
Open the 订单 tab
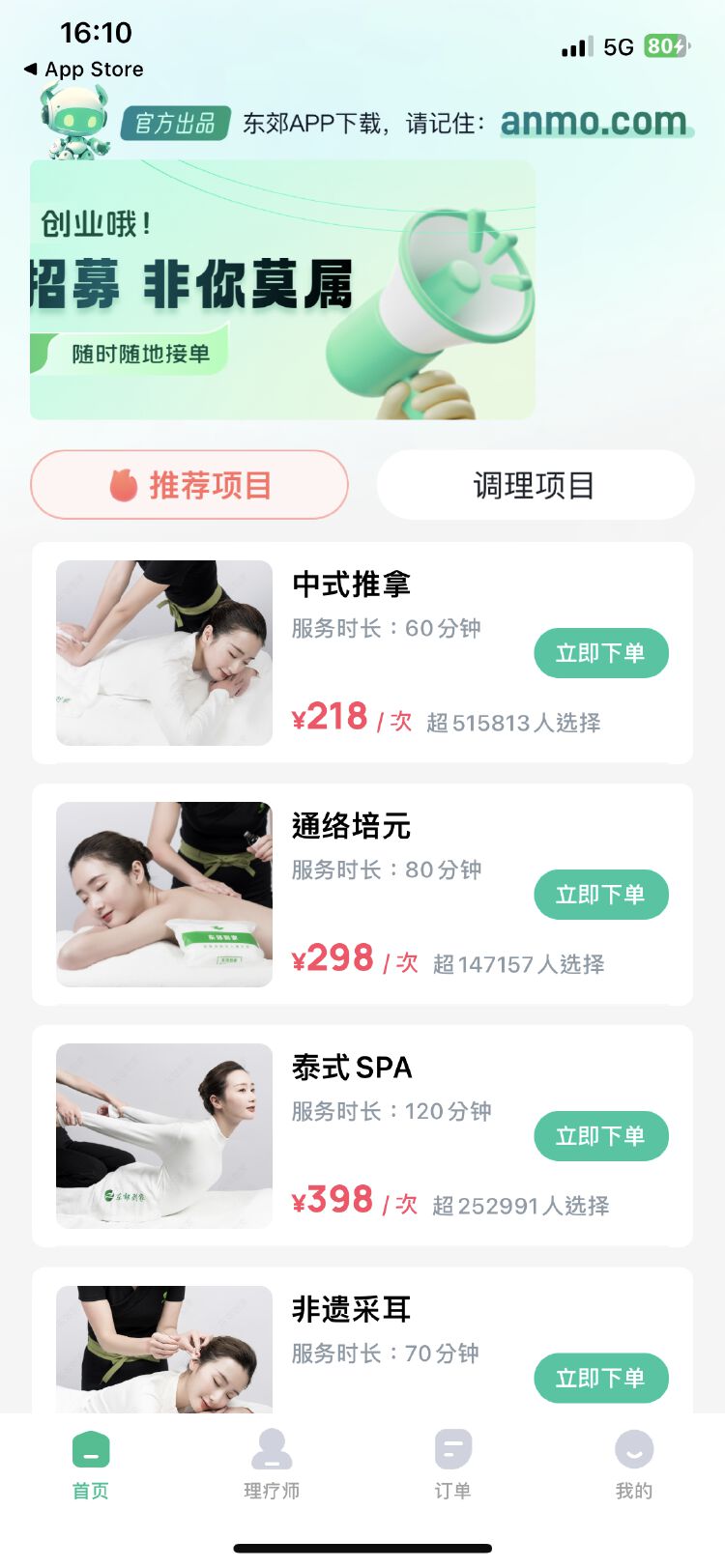click(x=452, y=1465)
